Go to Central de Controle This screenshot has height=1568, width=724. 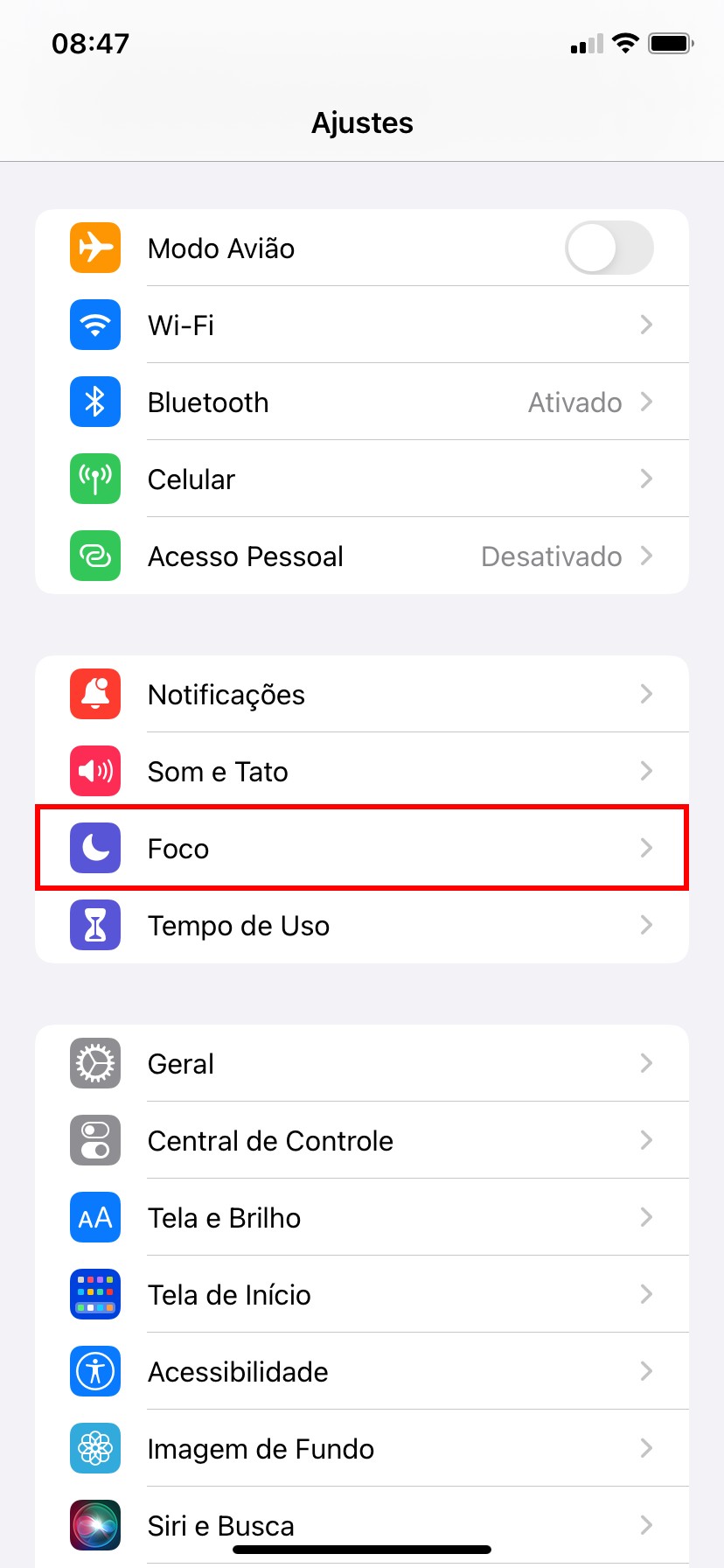tap(362, 1141)
